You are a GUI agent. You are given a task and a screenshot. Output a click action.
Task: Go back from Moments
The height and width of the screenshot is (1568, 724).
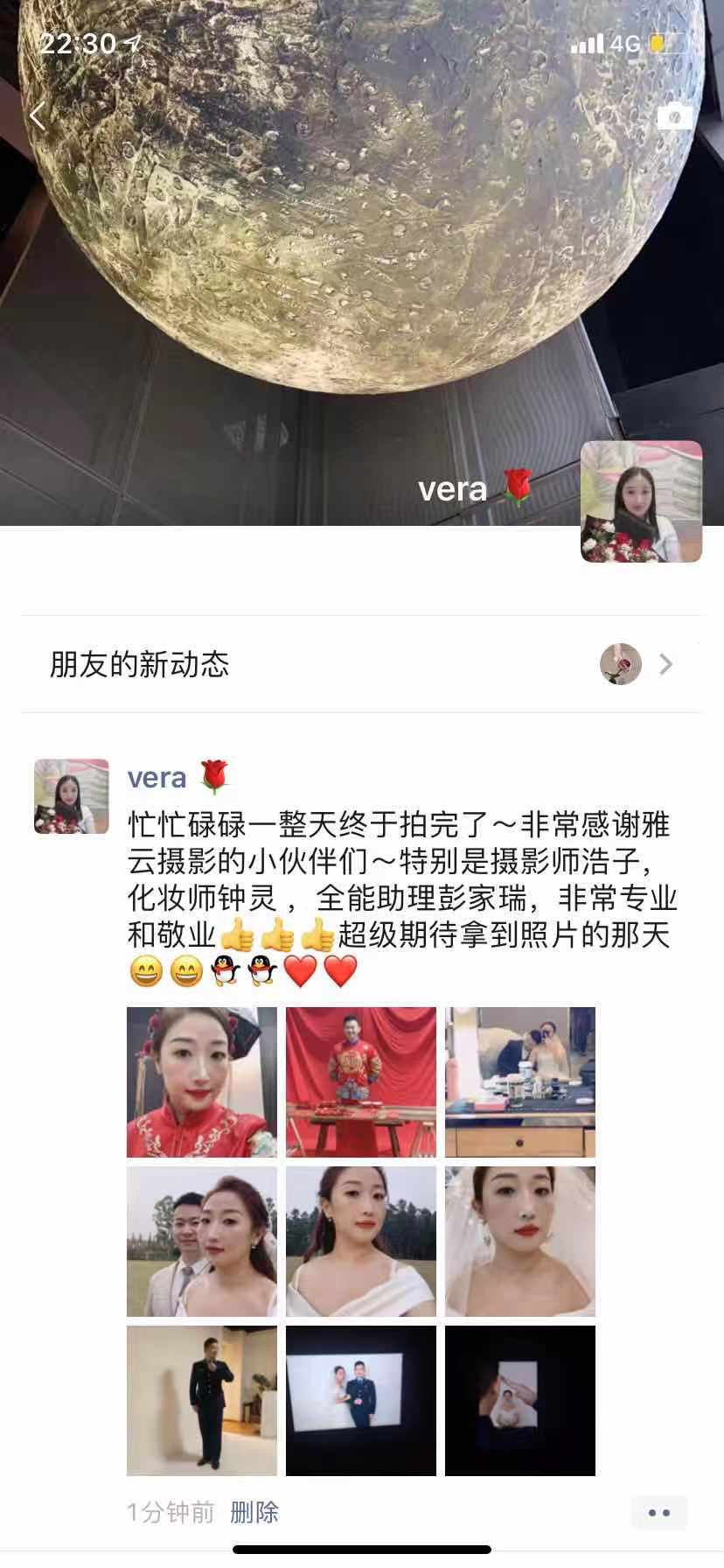tap(37, 115)
